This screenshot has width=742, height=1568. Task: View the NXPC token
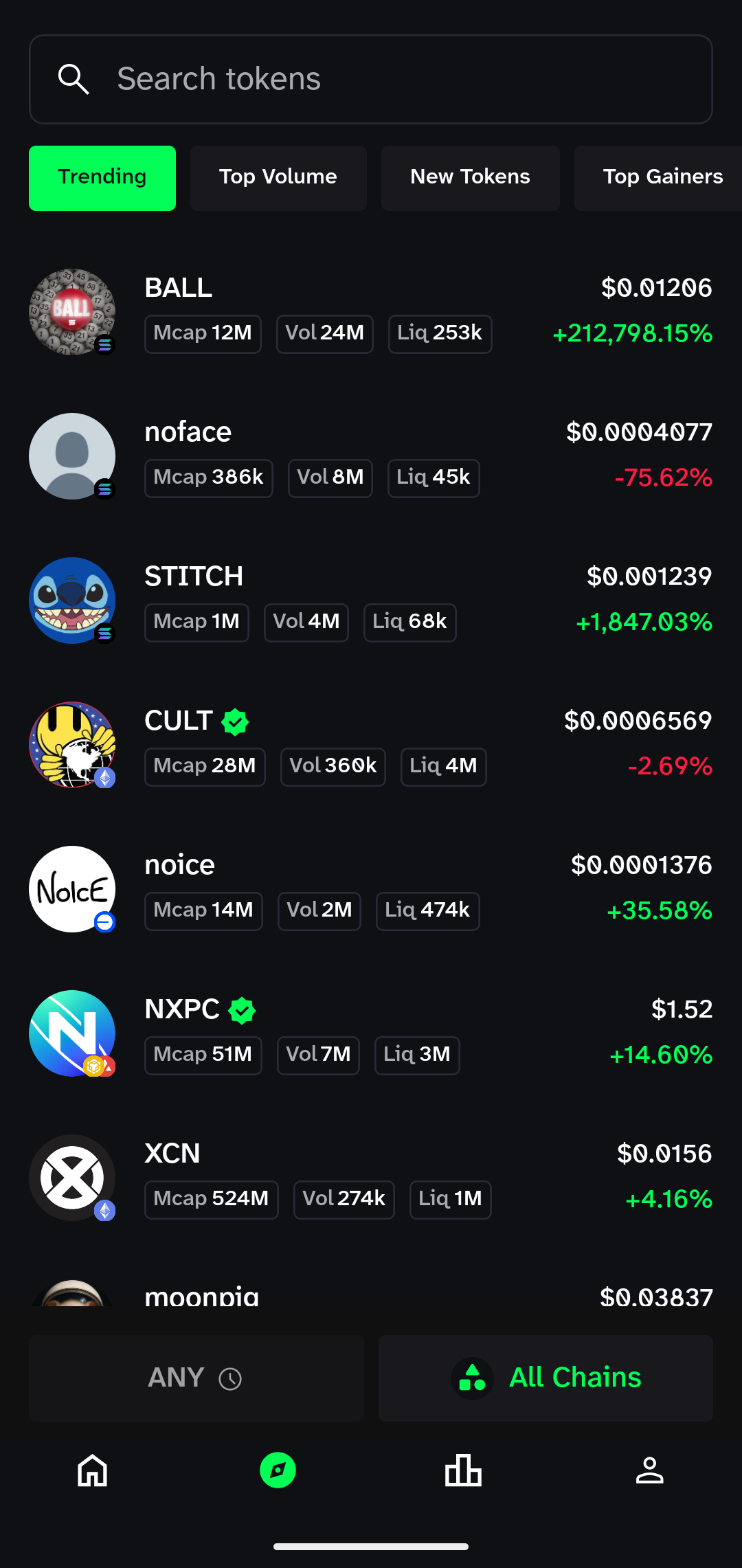371,1033
